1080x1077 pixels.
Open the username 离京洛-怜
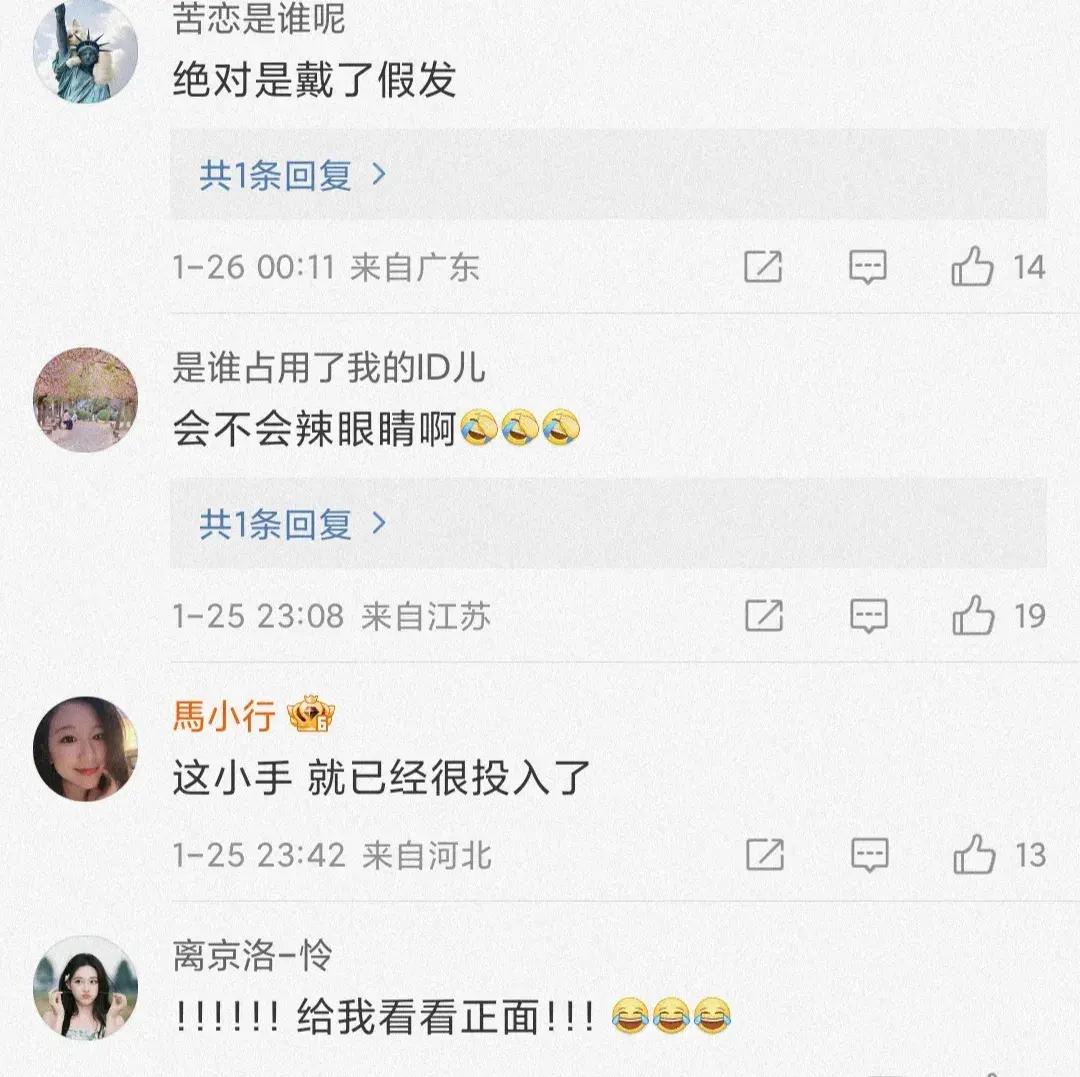(252, 956)
